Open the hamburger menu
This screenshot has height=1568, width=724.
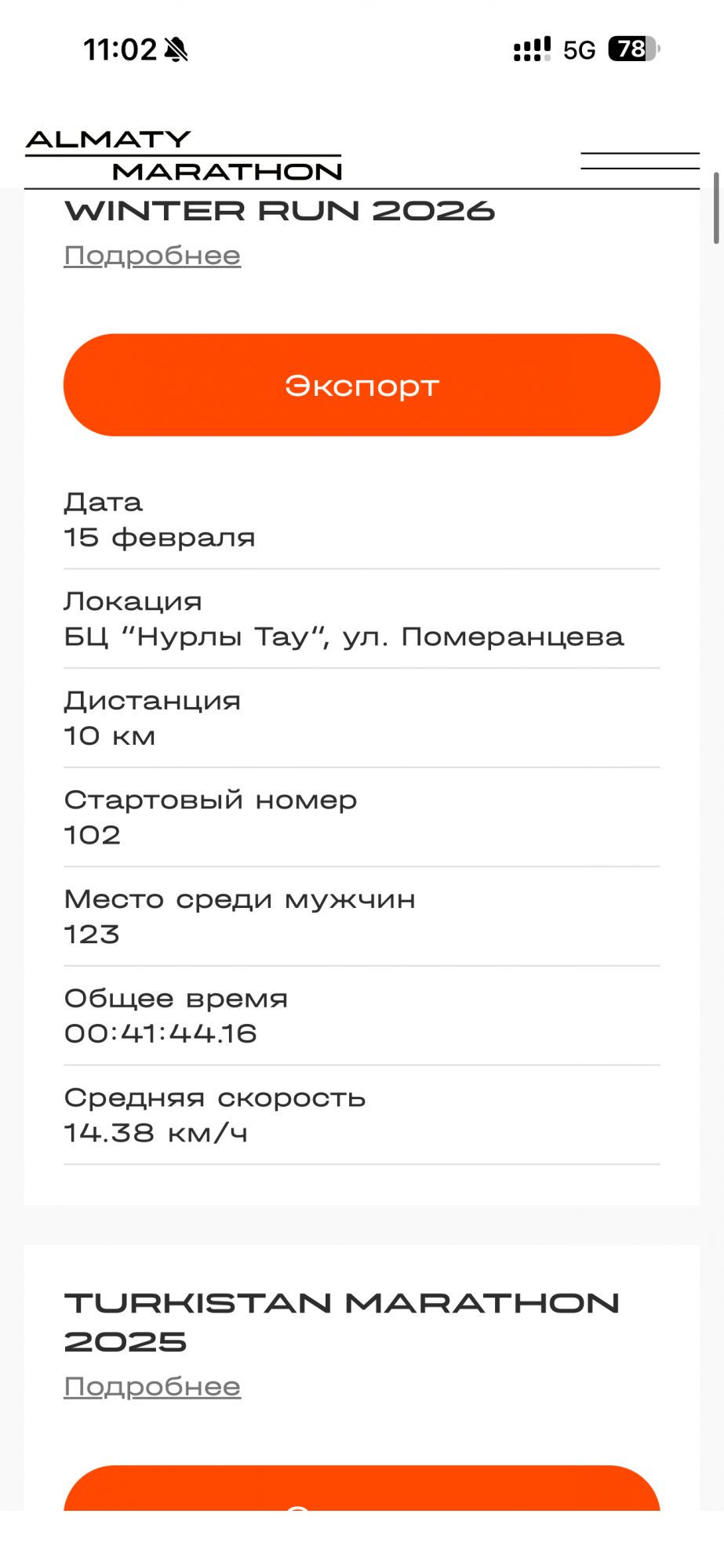click(639, 161)
